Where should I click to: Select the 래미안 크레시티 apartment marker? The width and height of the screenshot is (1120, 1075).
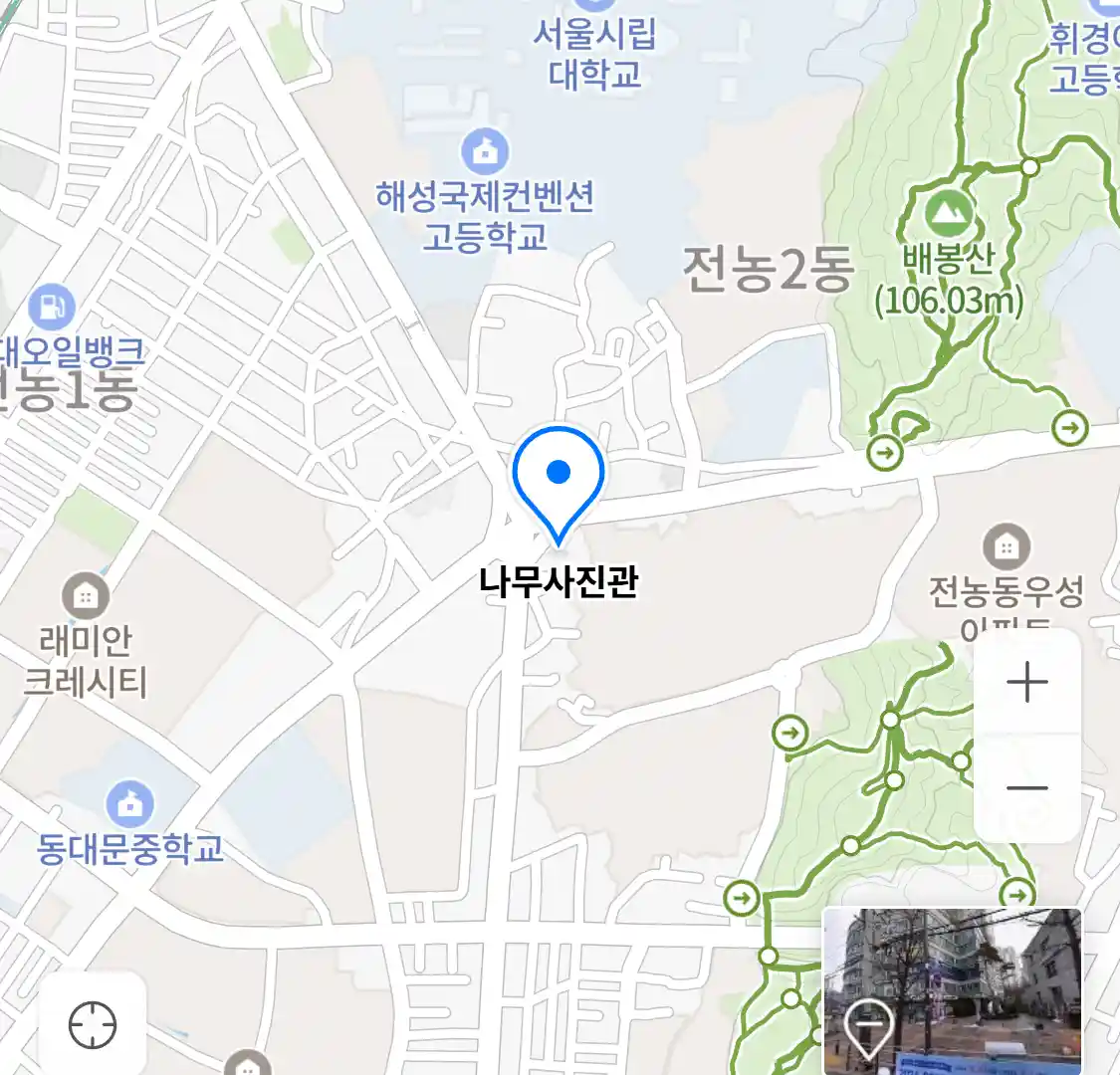point(86,596)
